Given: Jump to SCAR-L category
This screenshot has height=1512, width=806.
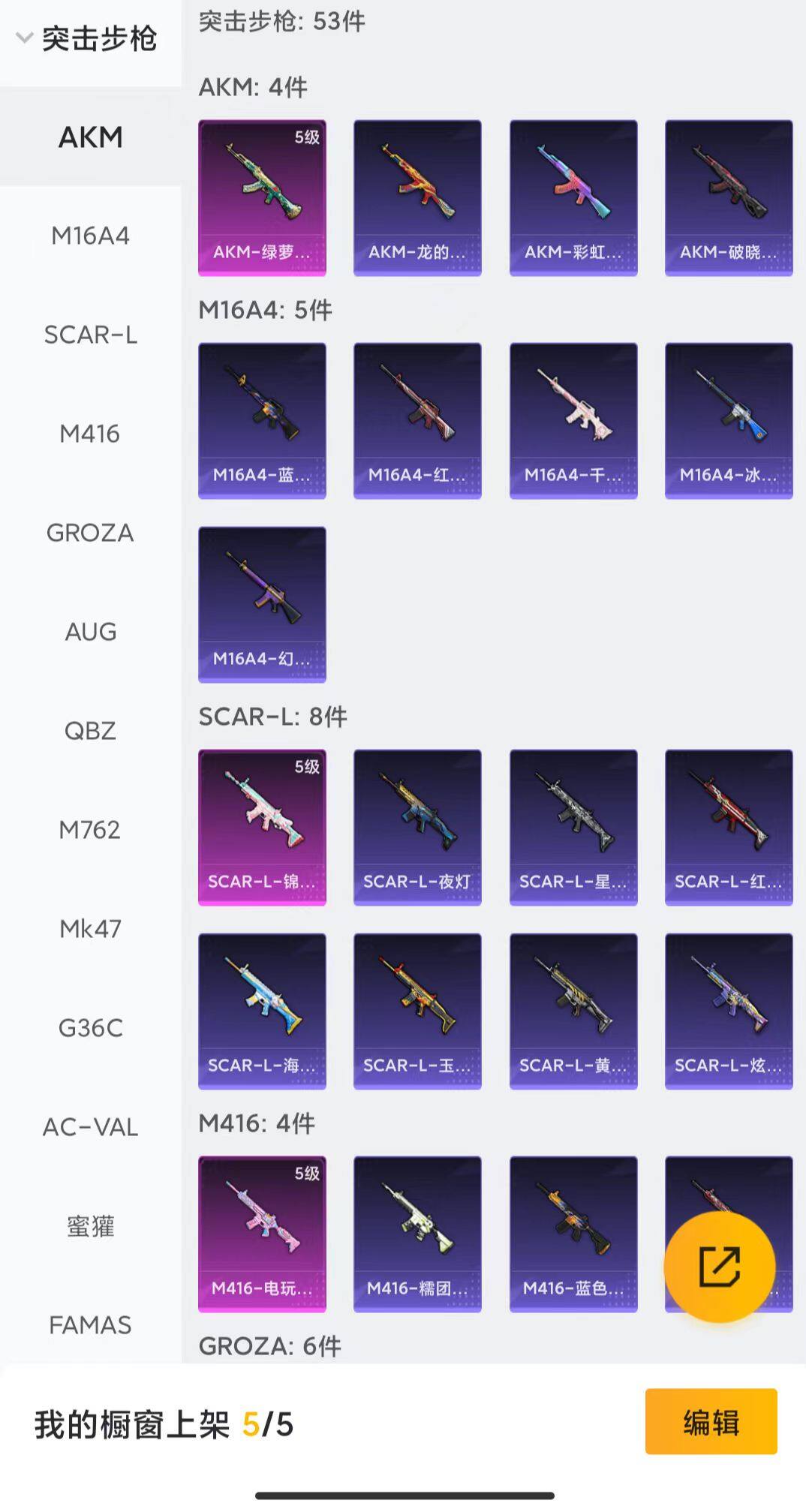Looking at the screenshot, I should [x=90, y=335].
